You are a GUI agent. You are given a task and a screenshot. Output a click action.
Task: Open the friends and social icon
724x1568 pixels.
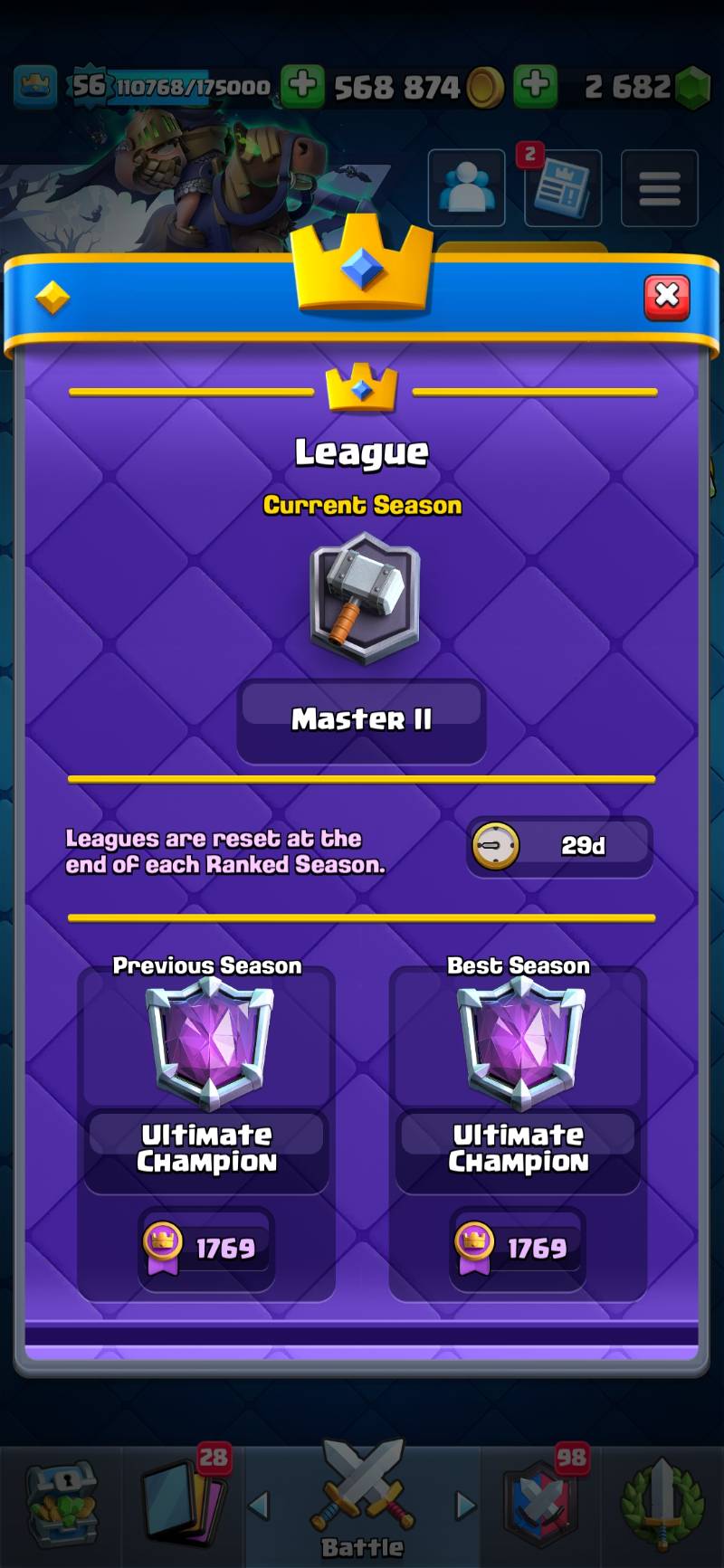coord(466,187)
